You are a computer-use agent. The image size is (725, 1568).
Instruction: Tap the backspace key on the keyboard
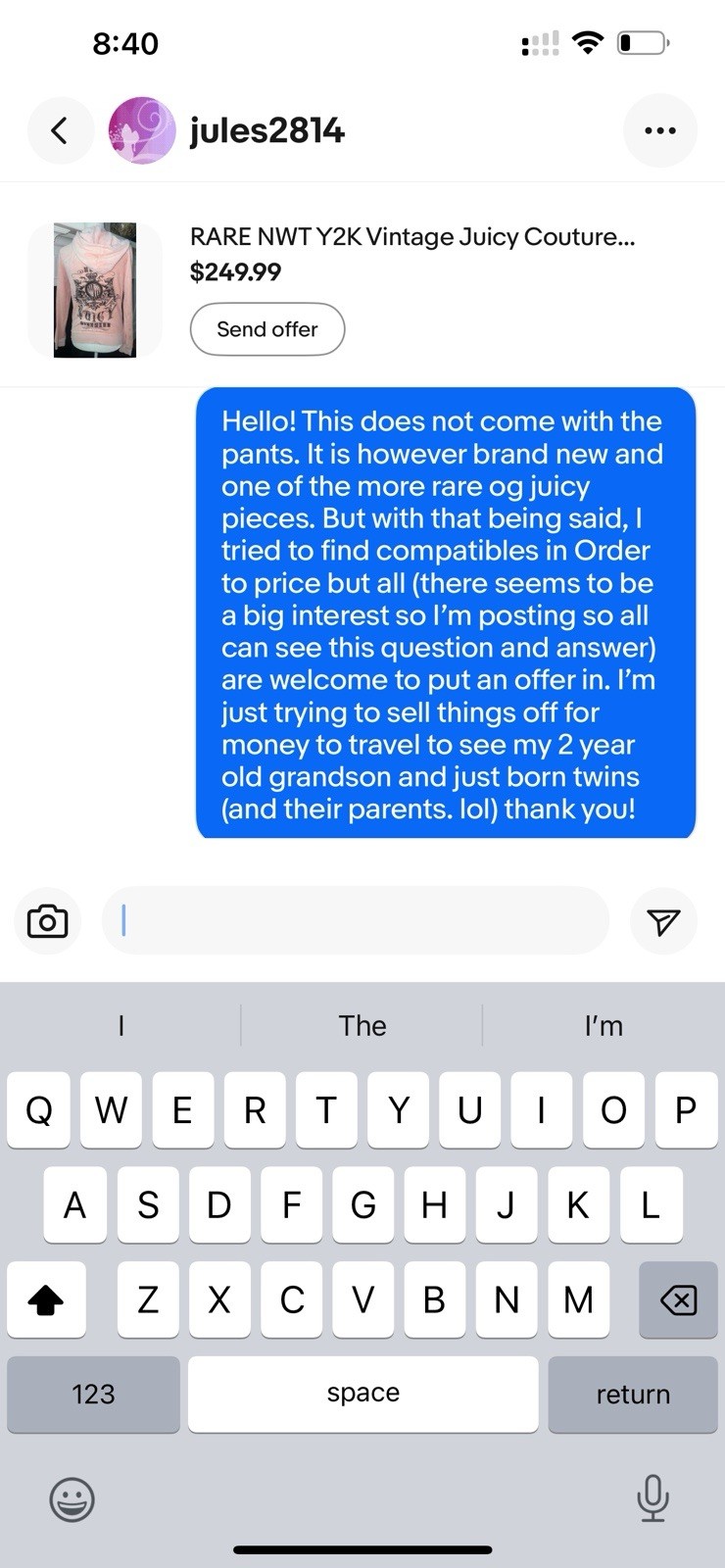tap(678, 1300)
